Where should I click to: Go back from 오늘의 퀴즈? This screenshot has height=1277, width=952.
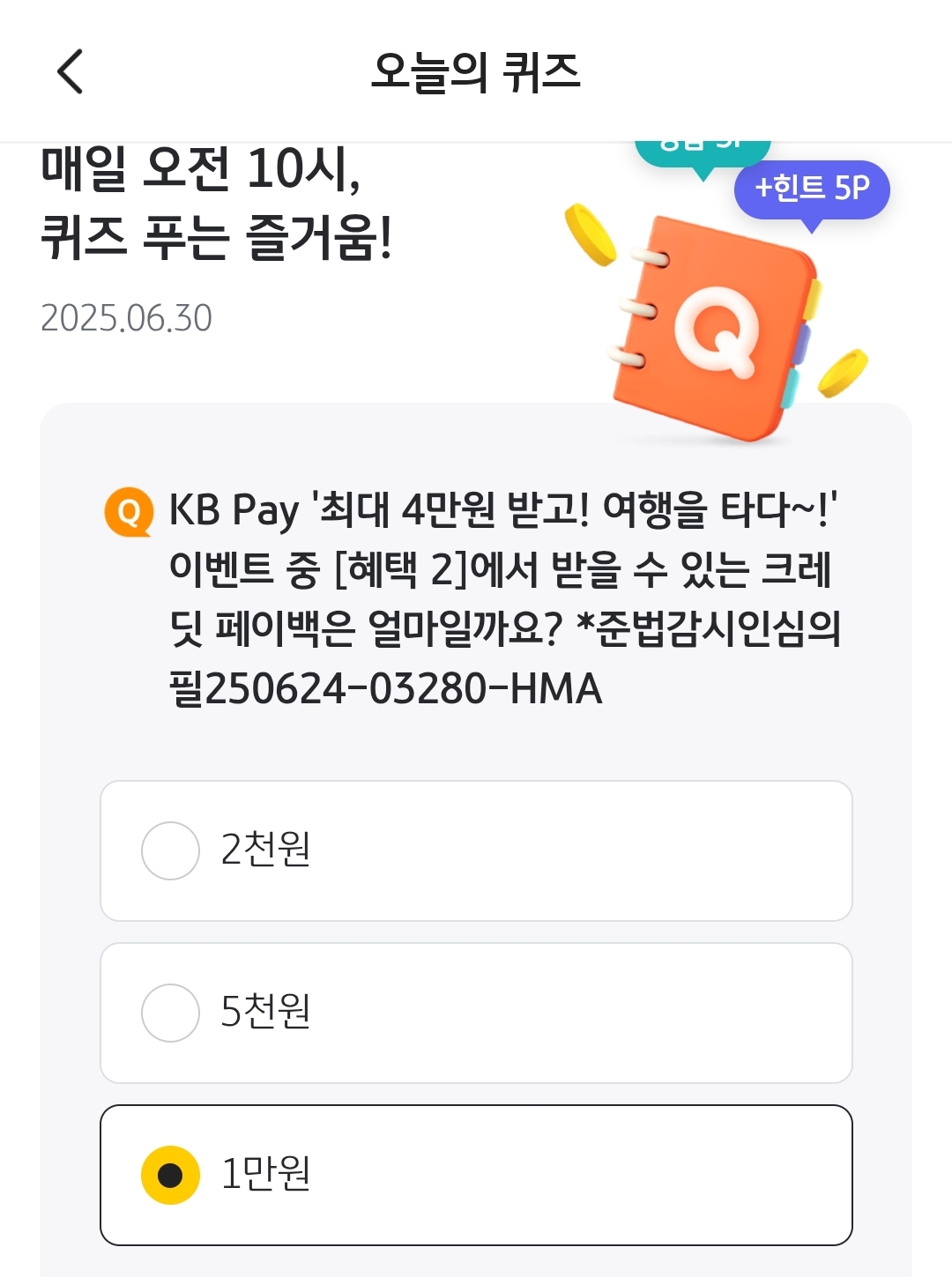point(71,71)
